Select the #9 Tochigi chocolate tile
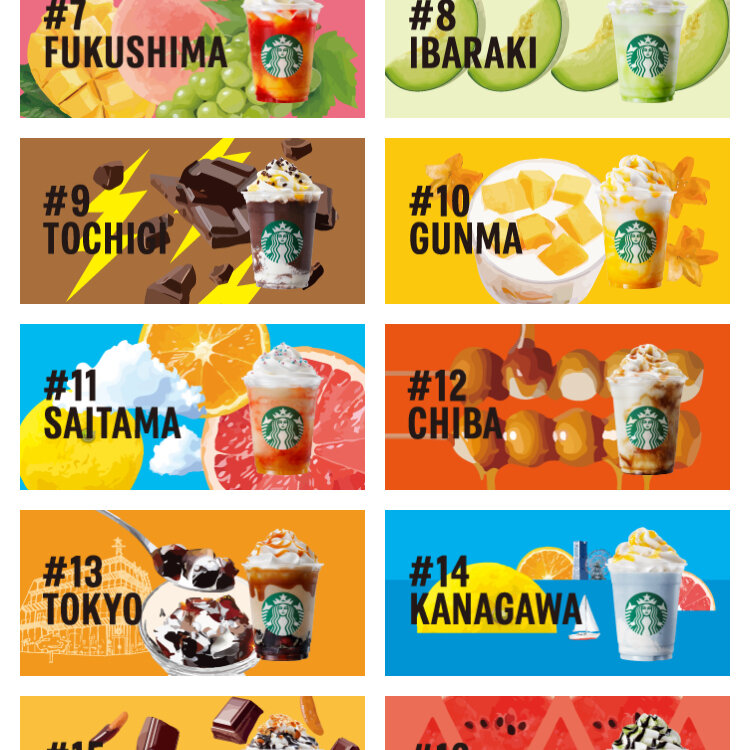Image resolution: width=750 pixels, height=750 pixels. [x=192, y=221]
